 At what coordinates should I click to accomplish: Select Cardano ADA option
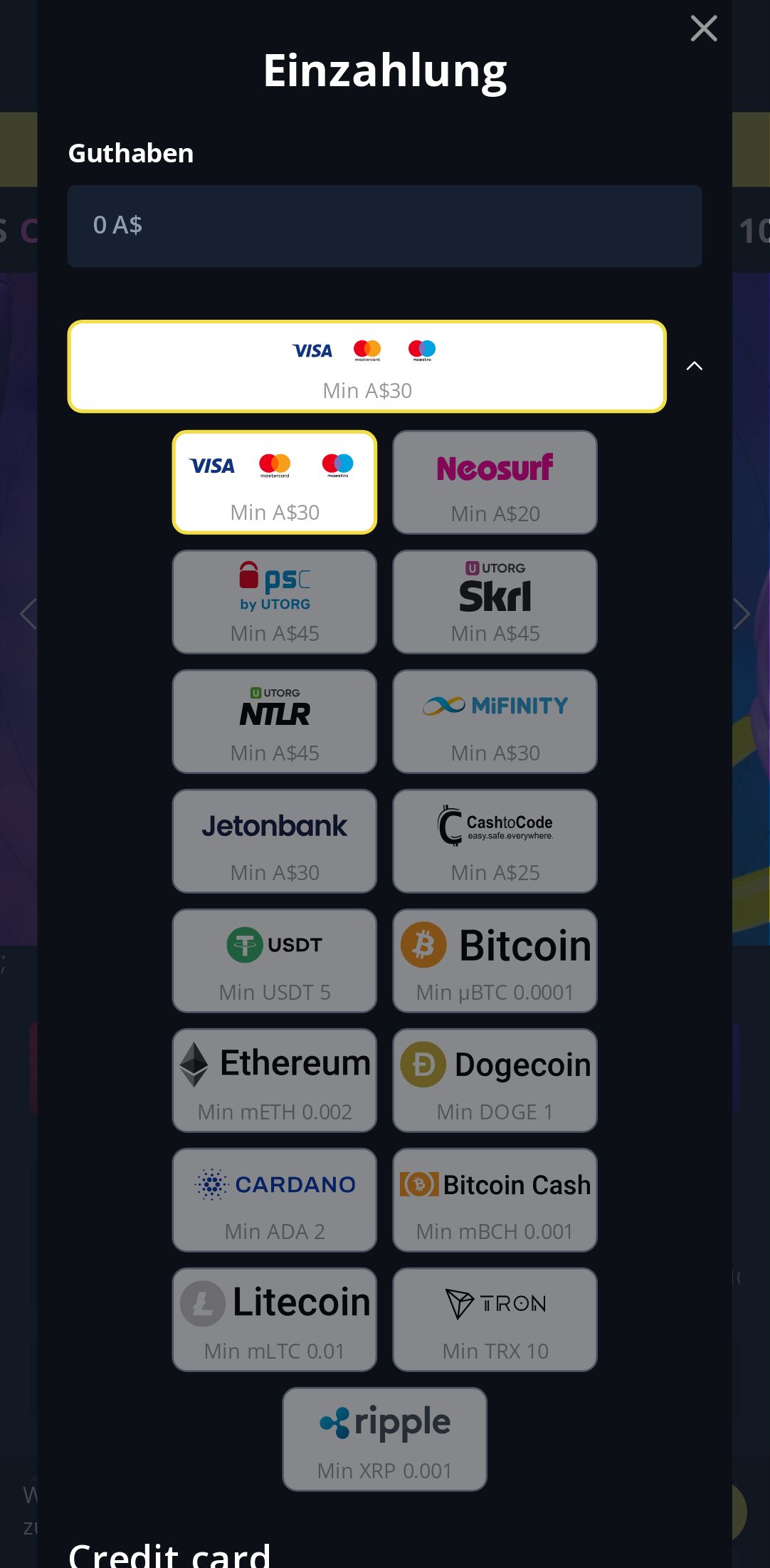pyautogui.click(x=275, y=1200)
